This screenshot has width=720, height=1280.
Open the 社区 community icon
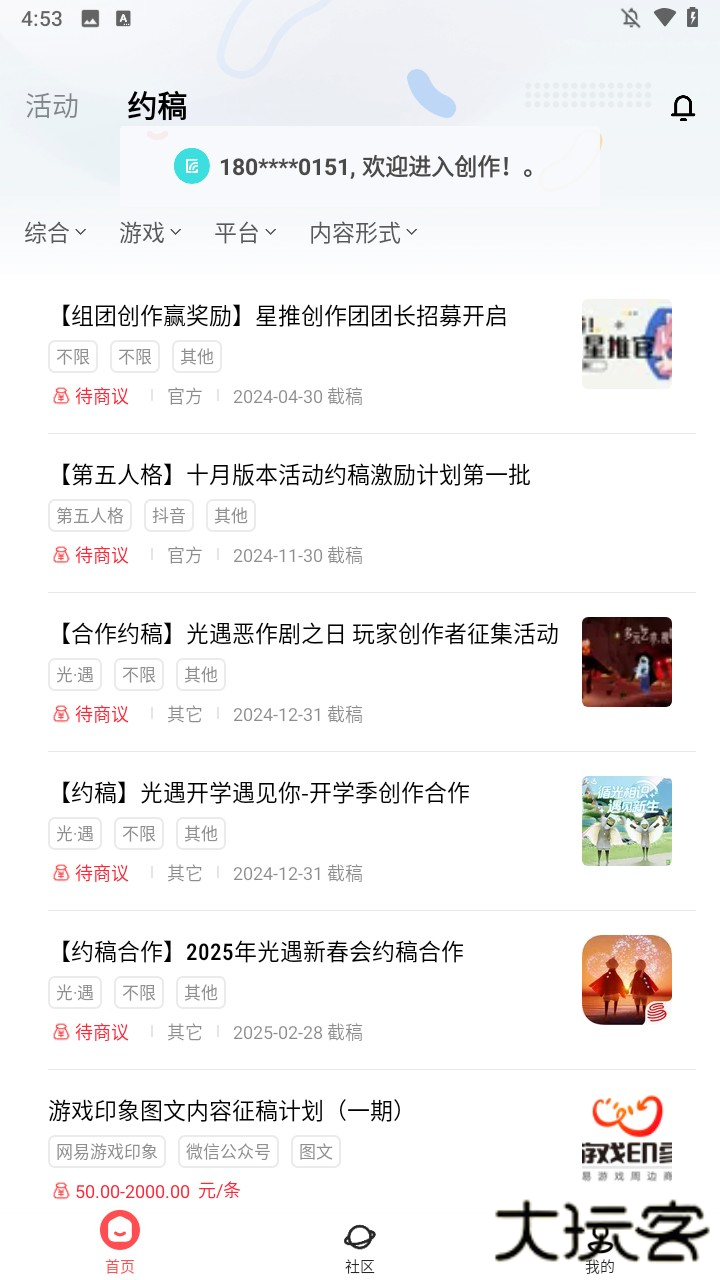coord(359,1237)
